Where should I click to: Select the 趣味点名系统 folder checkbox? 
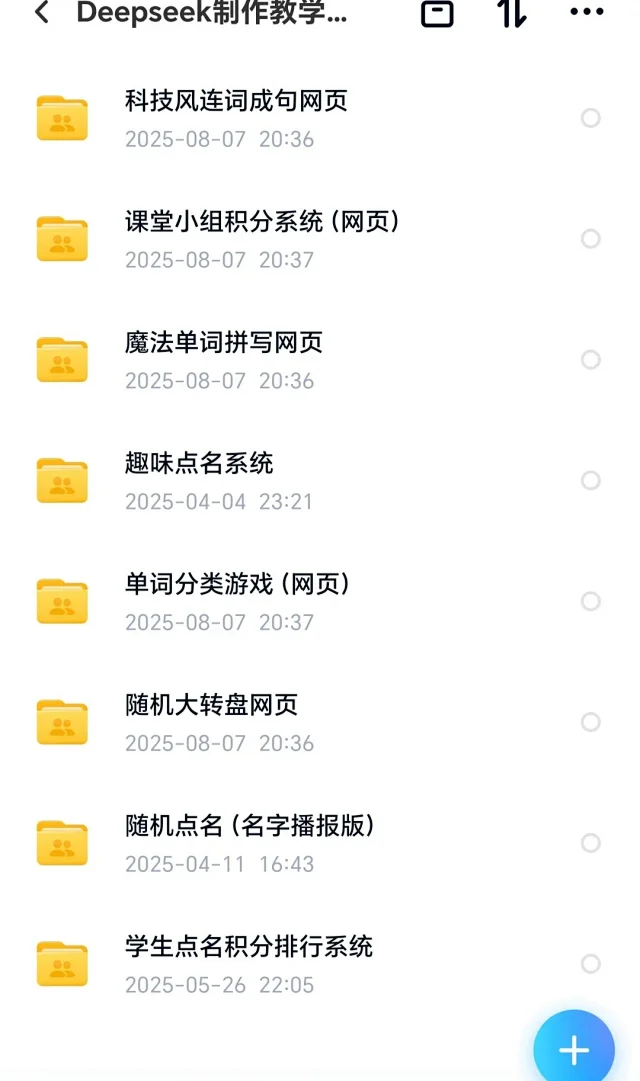pos(590,481)
